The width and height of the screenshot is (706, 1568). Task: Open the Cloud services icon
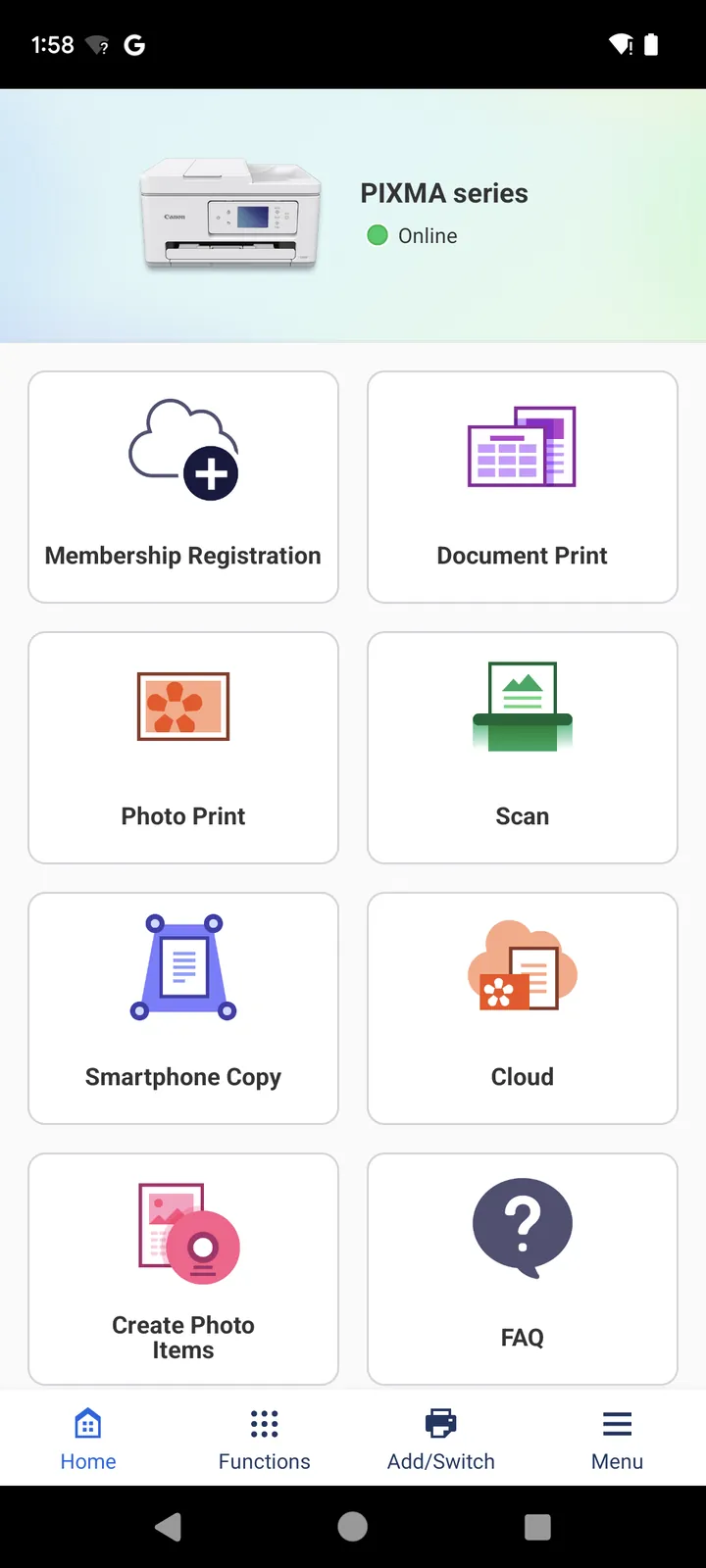point(522,968)
